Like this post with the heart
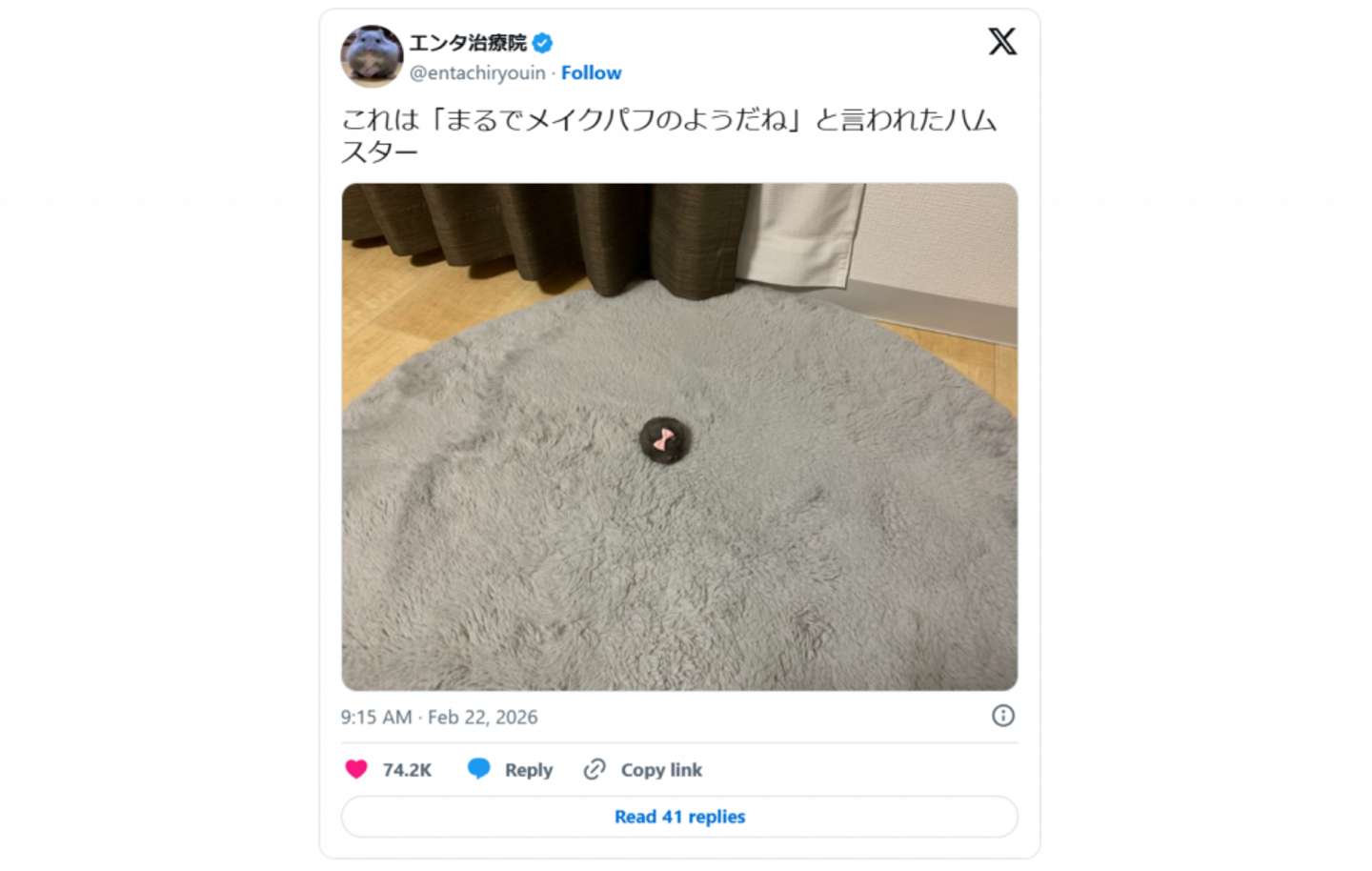The height and width of the screenshot is (871, 1372). 357,769
